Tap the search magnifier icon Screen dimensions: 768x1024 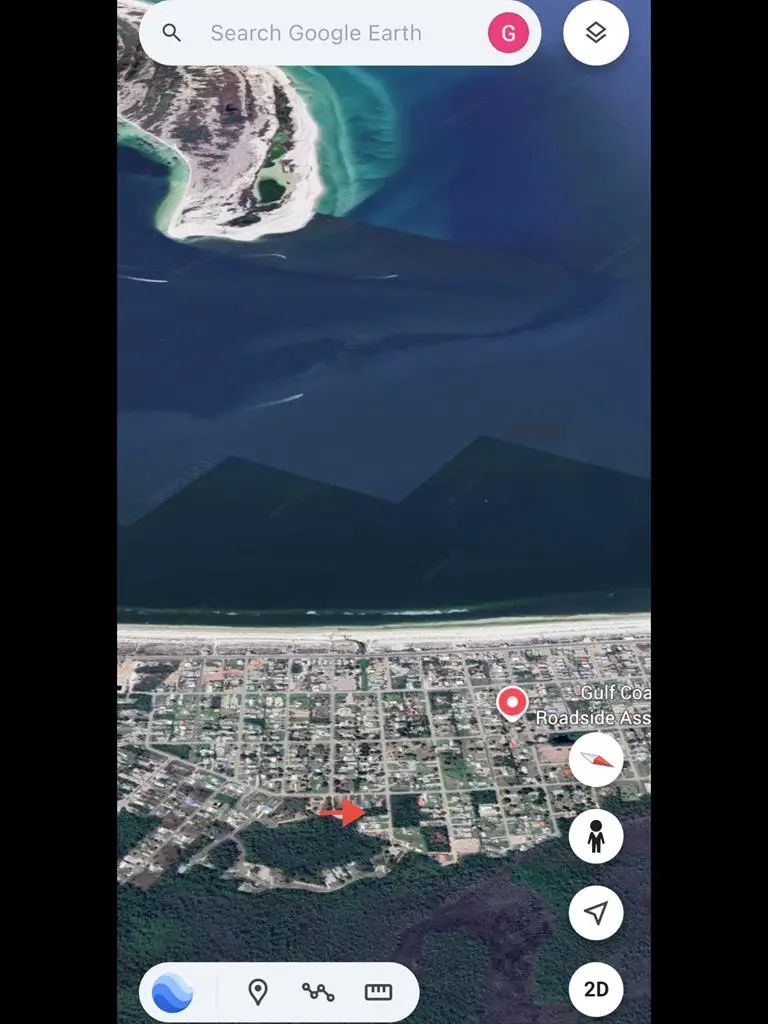(171, 32)
